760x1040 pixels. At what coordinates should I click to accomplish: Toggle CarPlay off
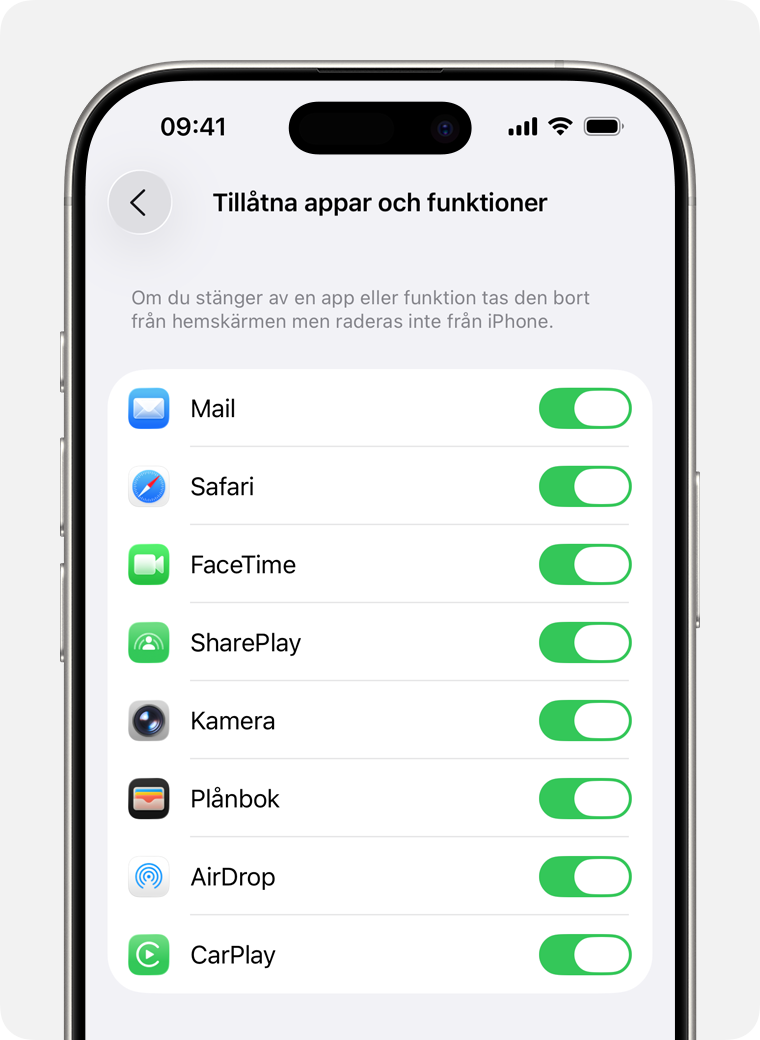(x=584, y=955)
